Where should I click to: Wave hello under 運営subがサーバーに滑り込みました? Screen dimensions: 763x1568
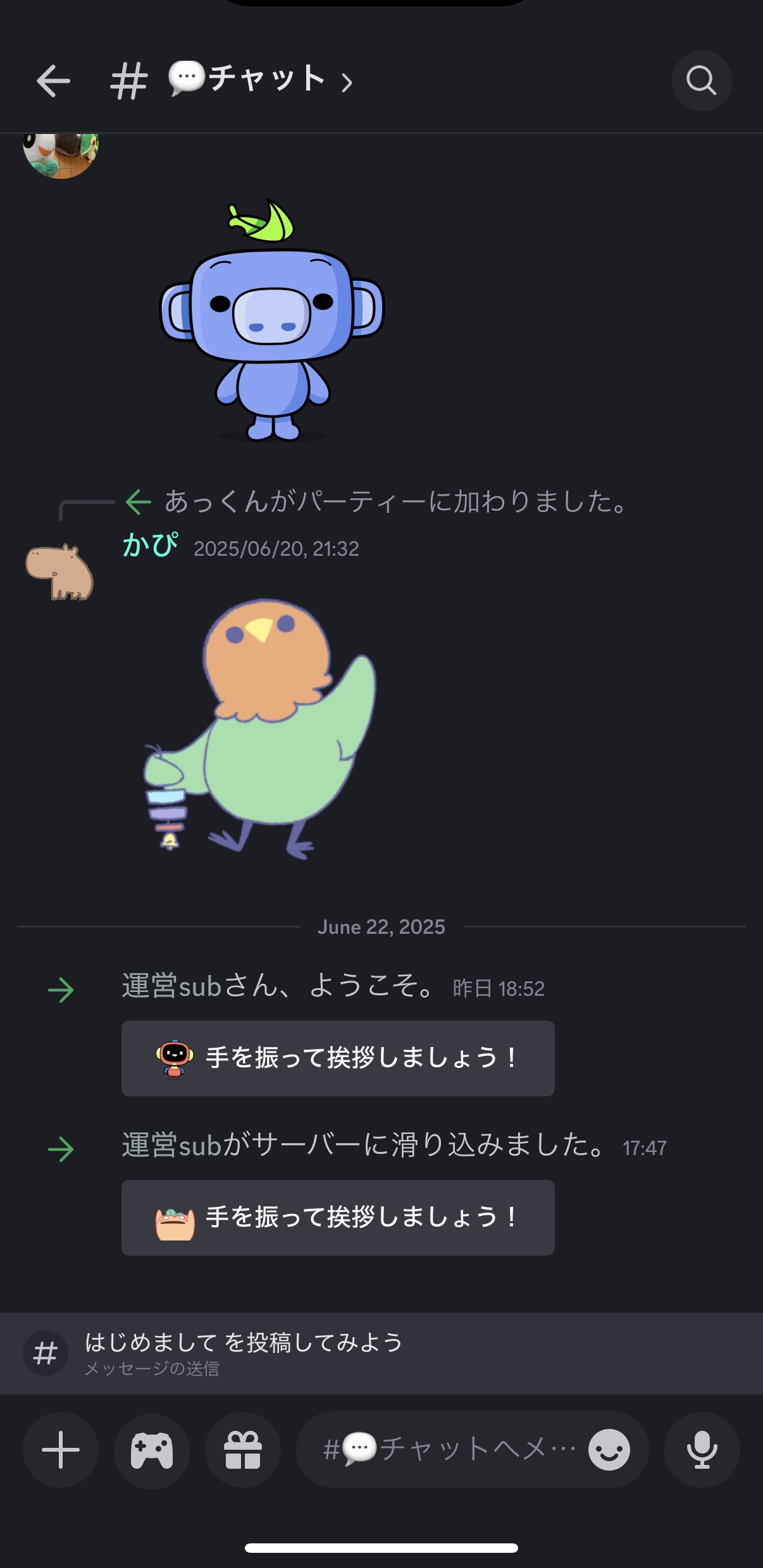pos(338,1217)
